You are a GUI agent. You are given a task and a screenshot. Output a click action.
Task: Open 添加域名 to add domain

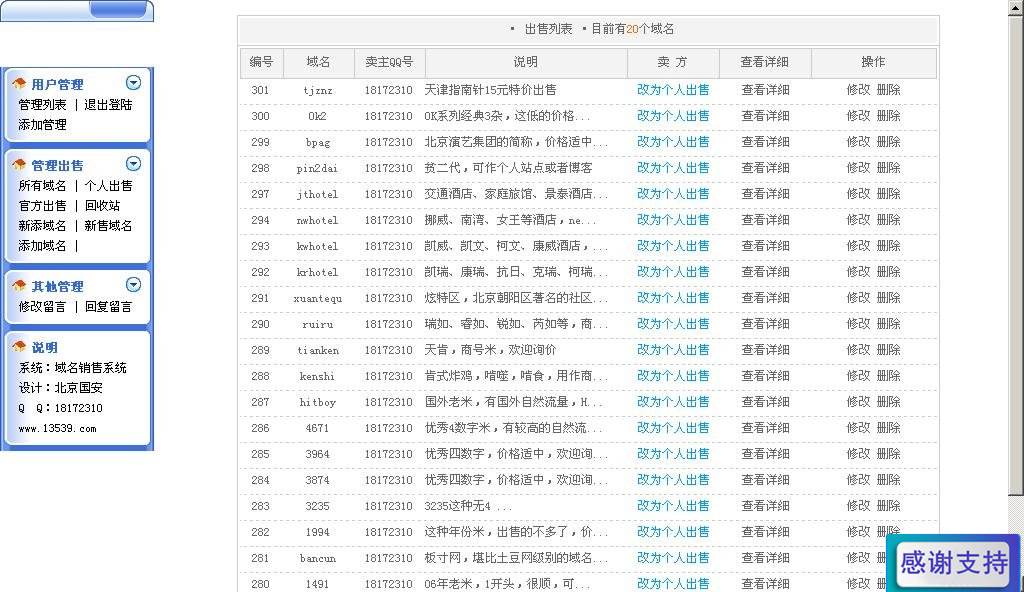coord(42,246)
